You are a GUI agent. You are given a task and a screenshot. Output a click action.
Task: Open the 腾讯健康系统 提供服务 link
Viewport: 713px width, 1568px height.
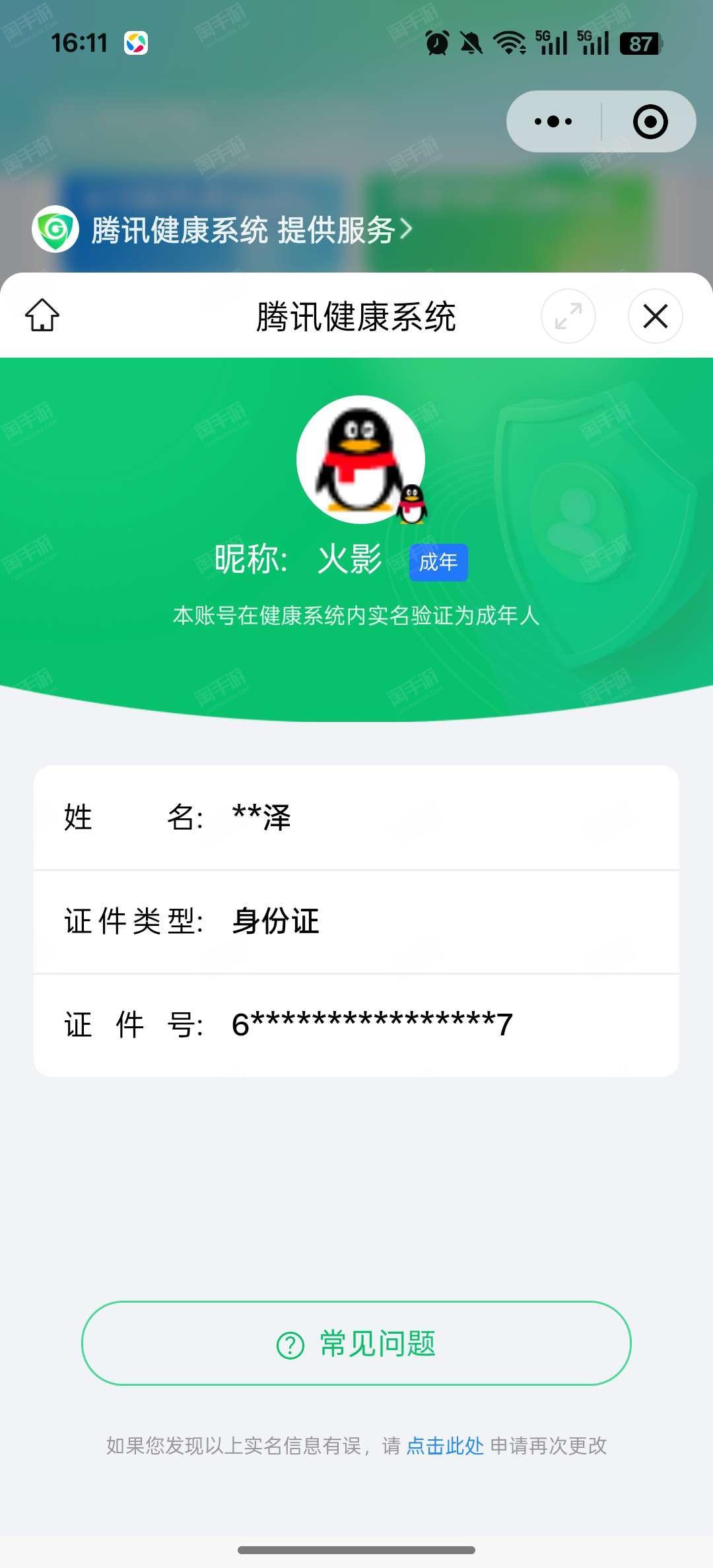pos(223,230)
